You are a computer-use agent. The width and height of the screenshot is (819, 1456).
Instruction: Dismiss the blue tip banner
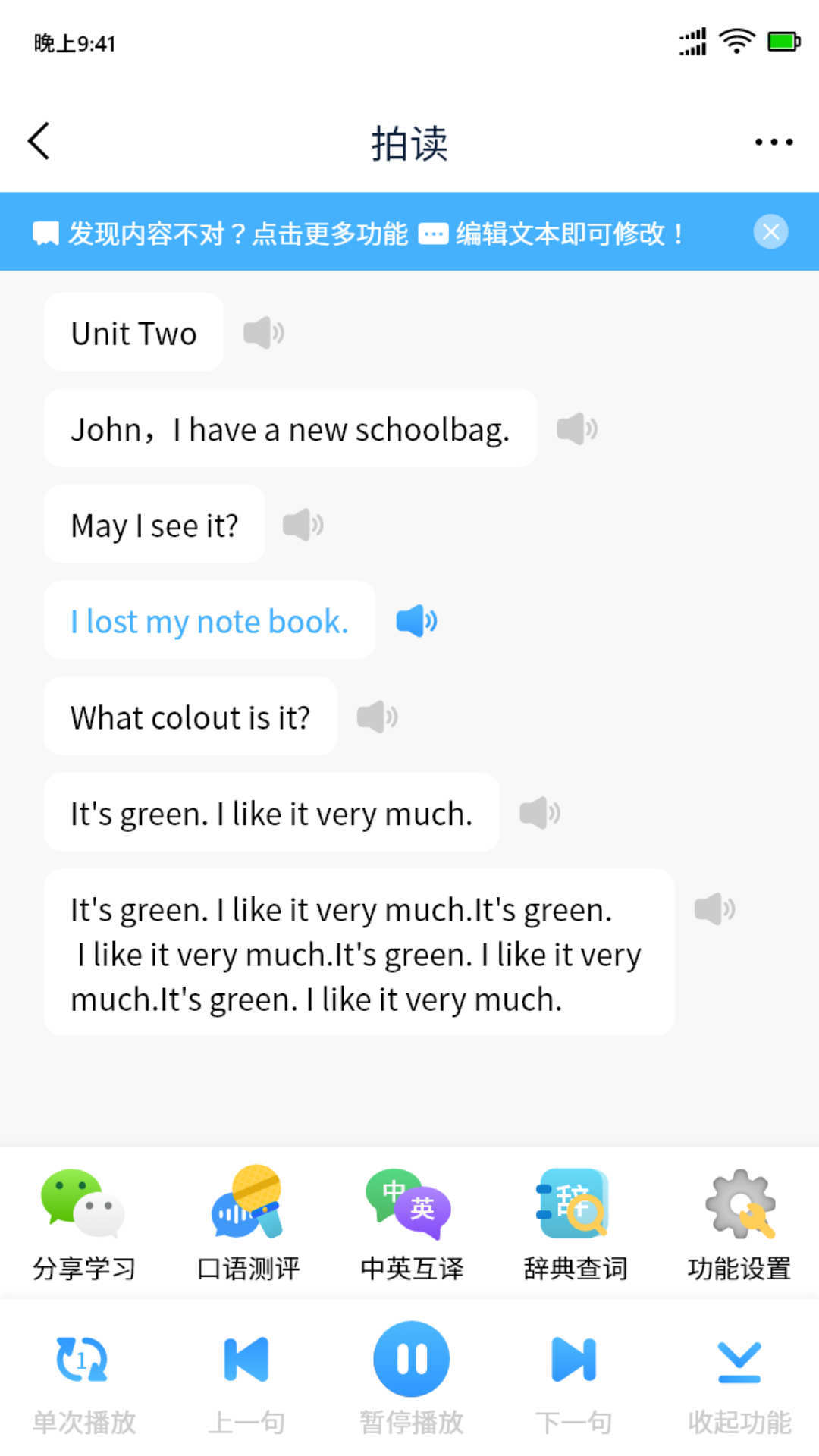(770, 232)
